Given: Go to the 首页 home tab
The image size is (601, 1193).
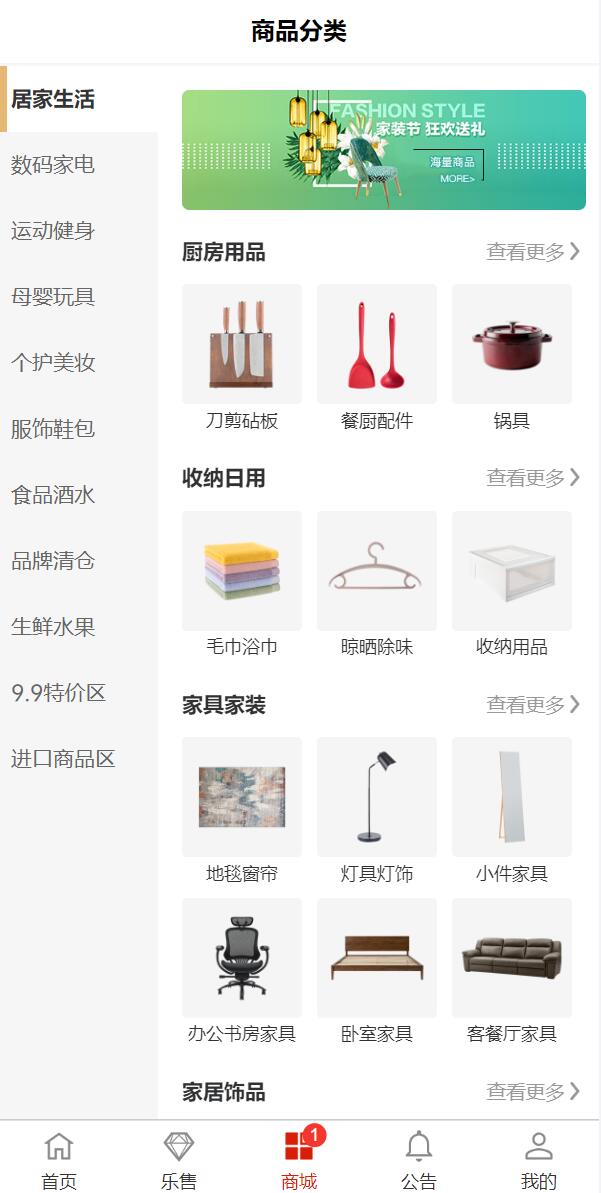Looking at the screenshot, I should [59, 1159].
